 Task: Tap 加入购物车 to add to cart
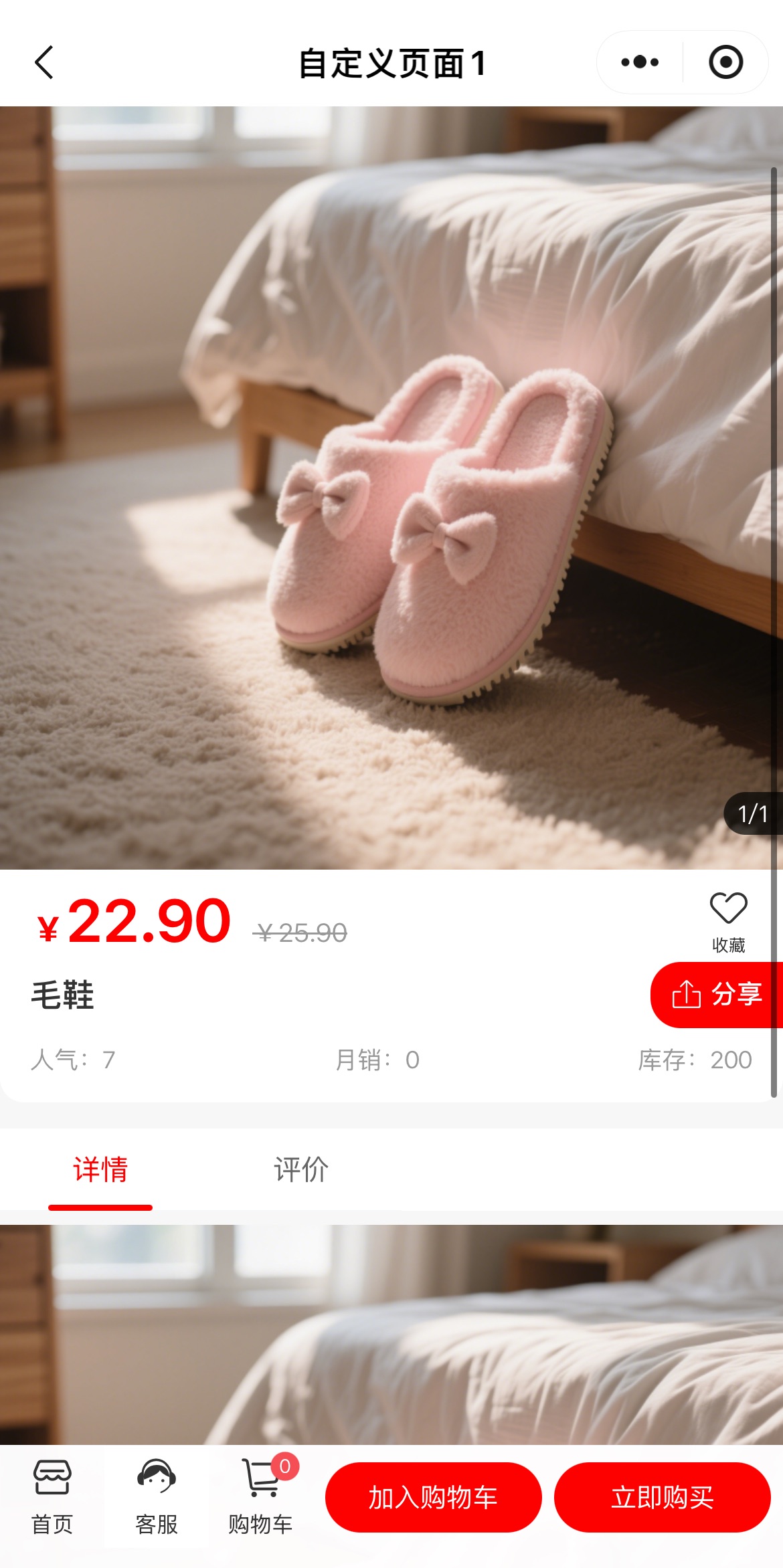(433, 1497)
